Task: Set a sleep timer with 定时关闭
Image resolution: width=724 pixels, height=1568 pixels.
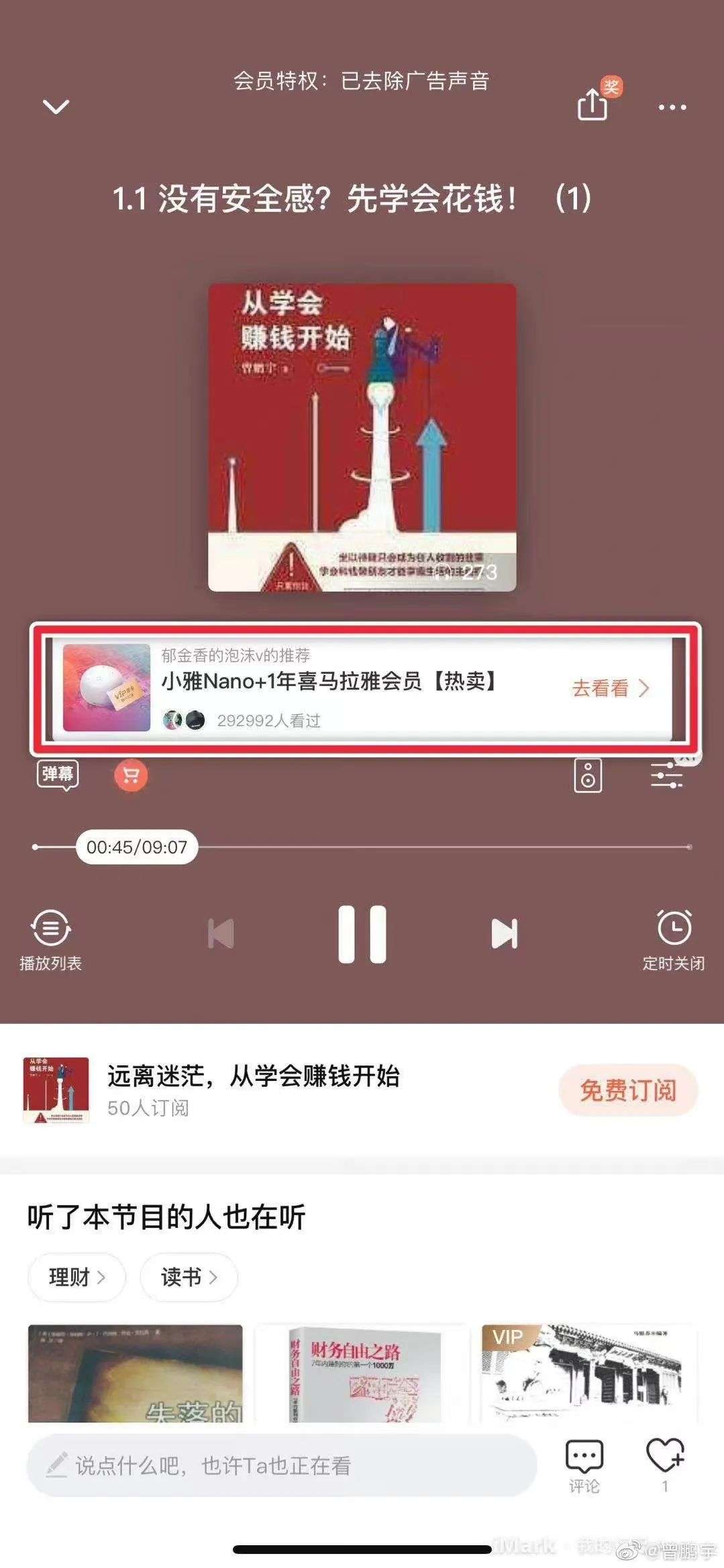Action: tap(674, 941)
